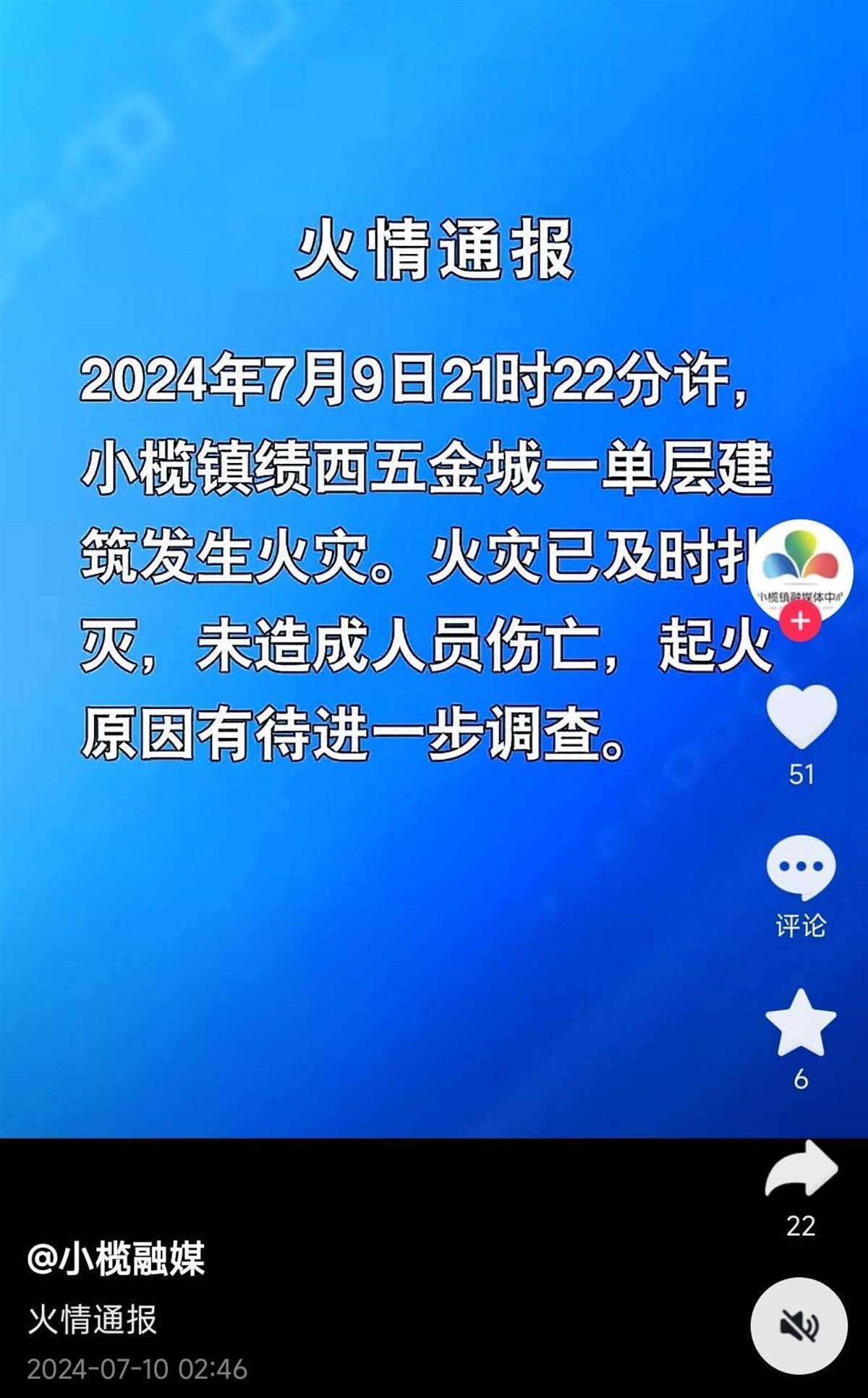Follow the account with the red plus
This screenshot has width=868, height=1398.
pyautogui.click(x=800, y=621)
